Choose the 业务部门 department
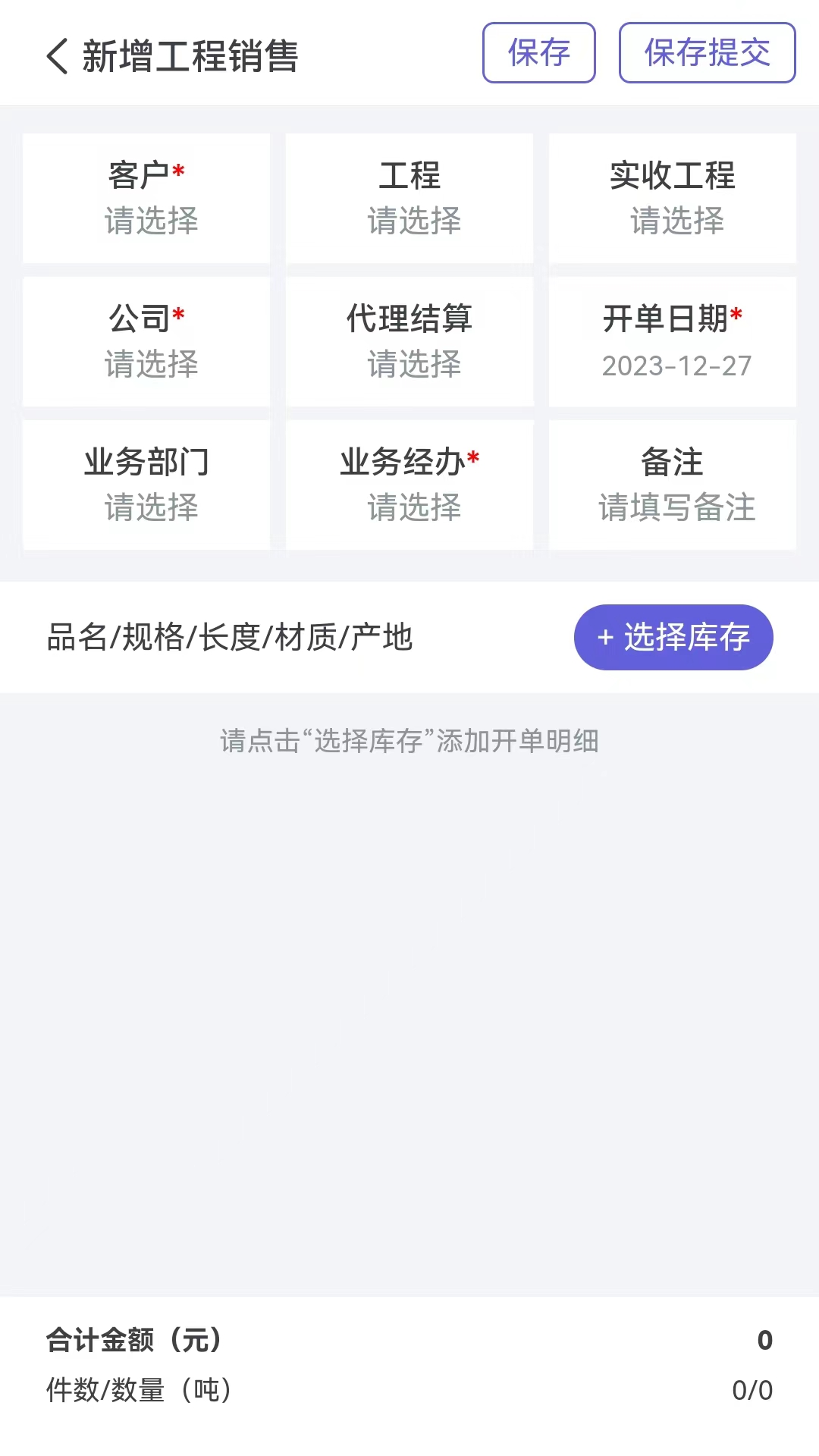819x1456 pixels. [146, 485]
